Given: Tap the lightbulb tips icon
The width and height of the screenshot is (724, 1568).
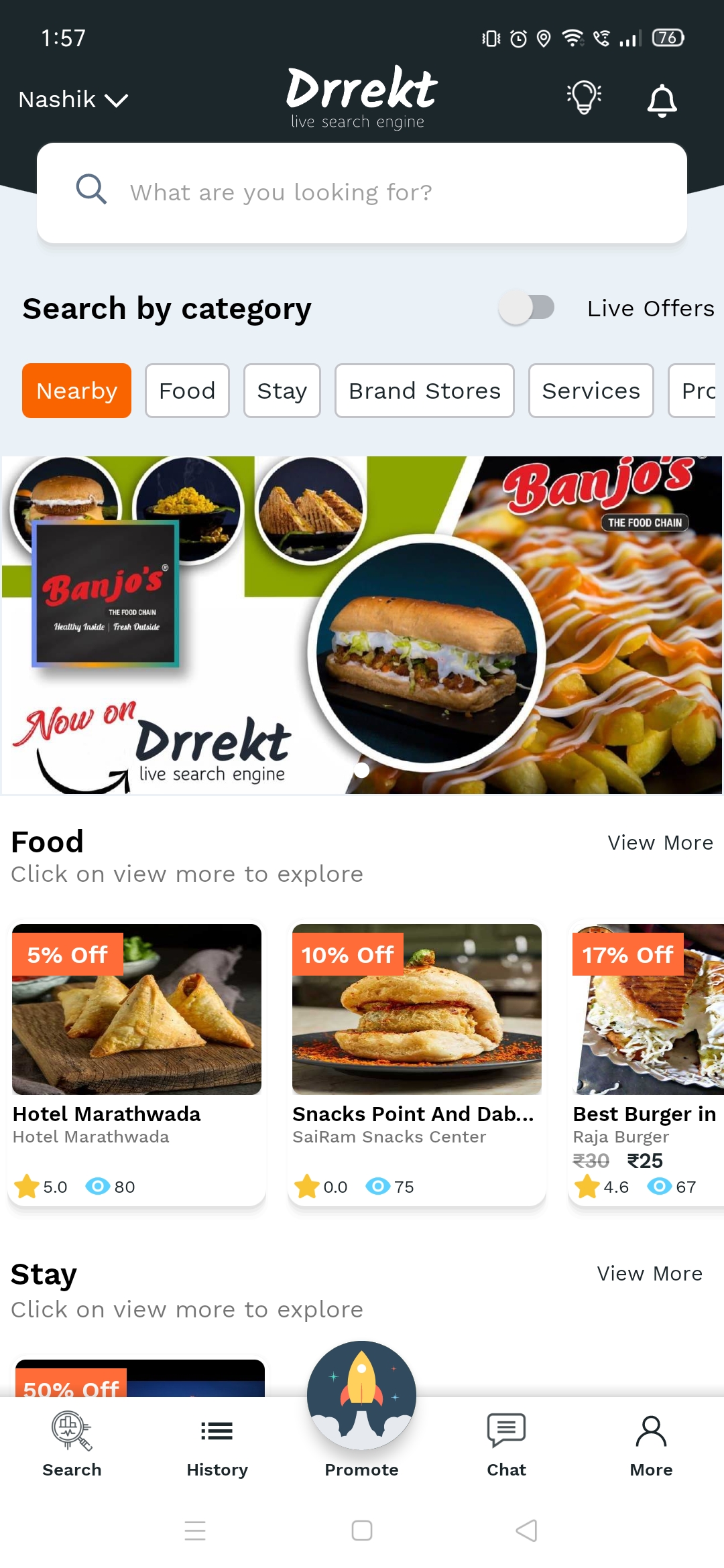Looking at the screenshot, I should click(x=584, y=99).
